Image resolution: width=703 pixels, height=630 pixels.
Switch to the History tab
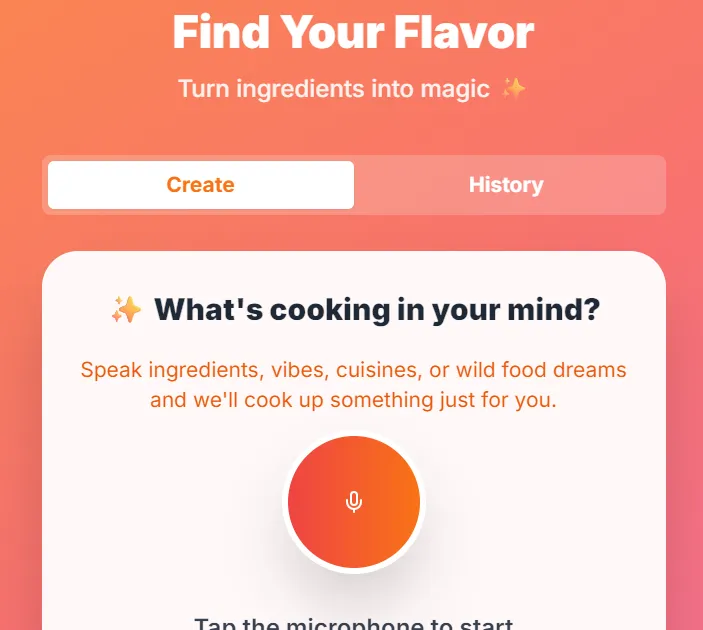tap(506, 185)
